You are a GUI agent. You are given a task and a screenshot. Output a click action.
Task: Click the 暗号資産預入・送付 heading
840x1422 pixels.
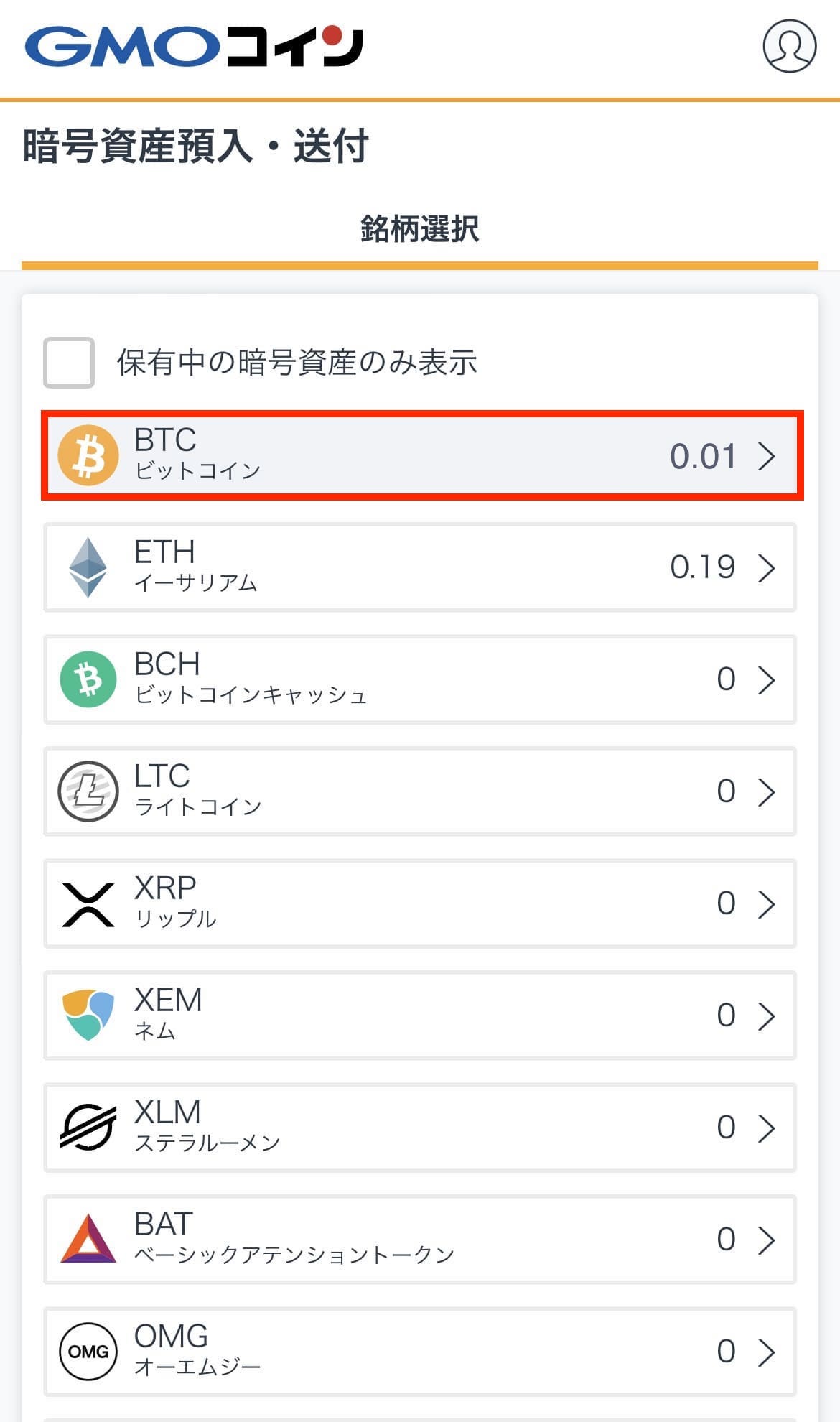(x=194, y=144)
